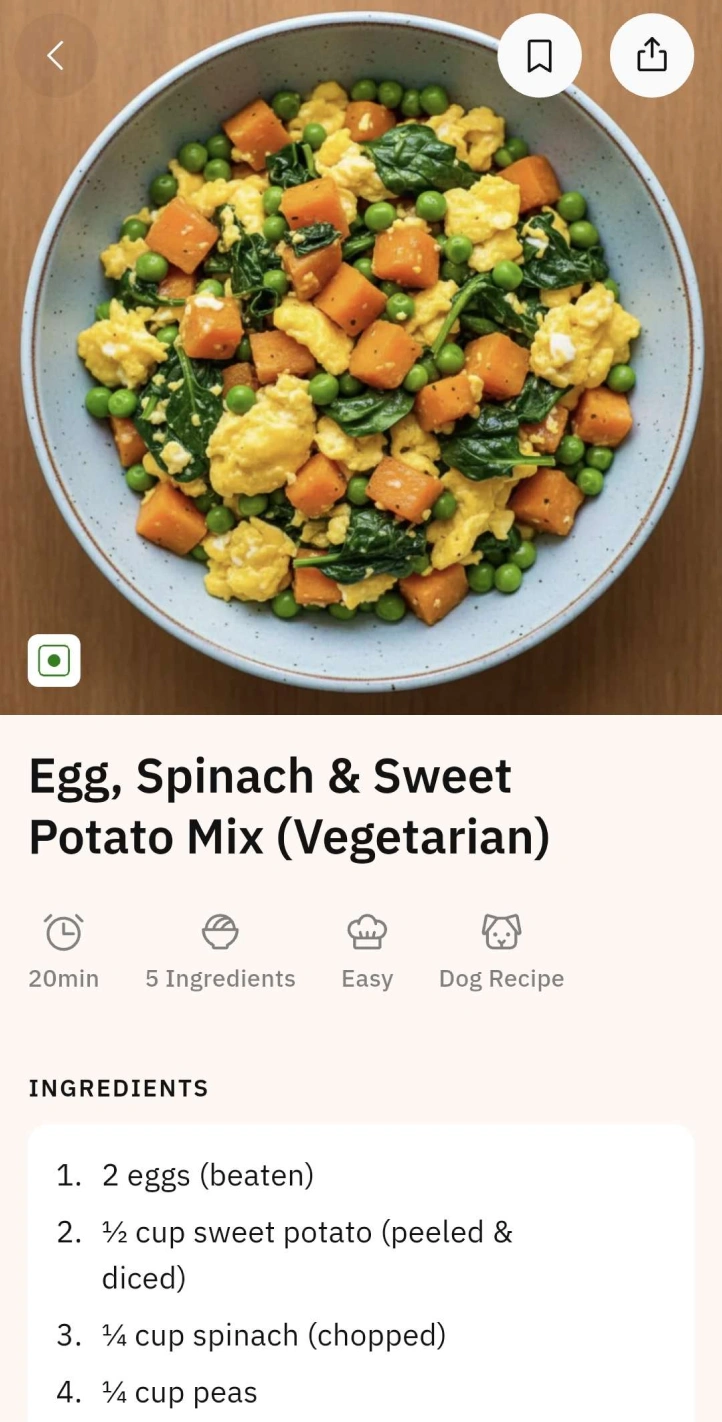Image resolution: width=722 pixels, height=1422 pixels.
Task: Click the Easy difficulty label
Action: [367, 979]
